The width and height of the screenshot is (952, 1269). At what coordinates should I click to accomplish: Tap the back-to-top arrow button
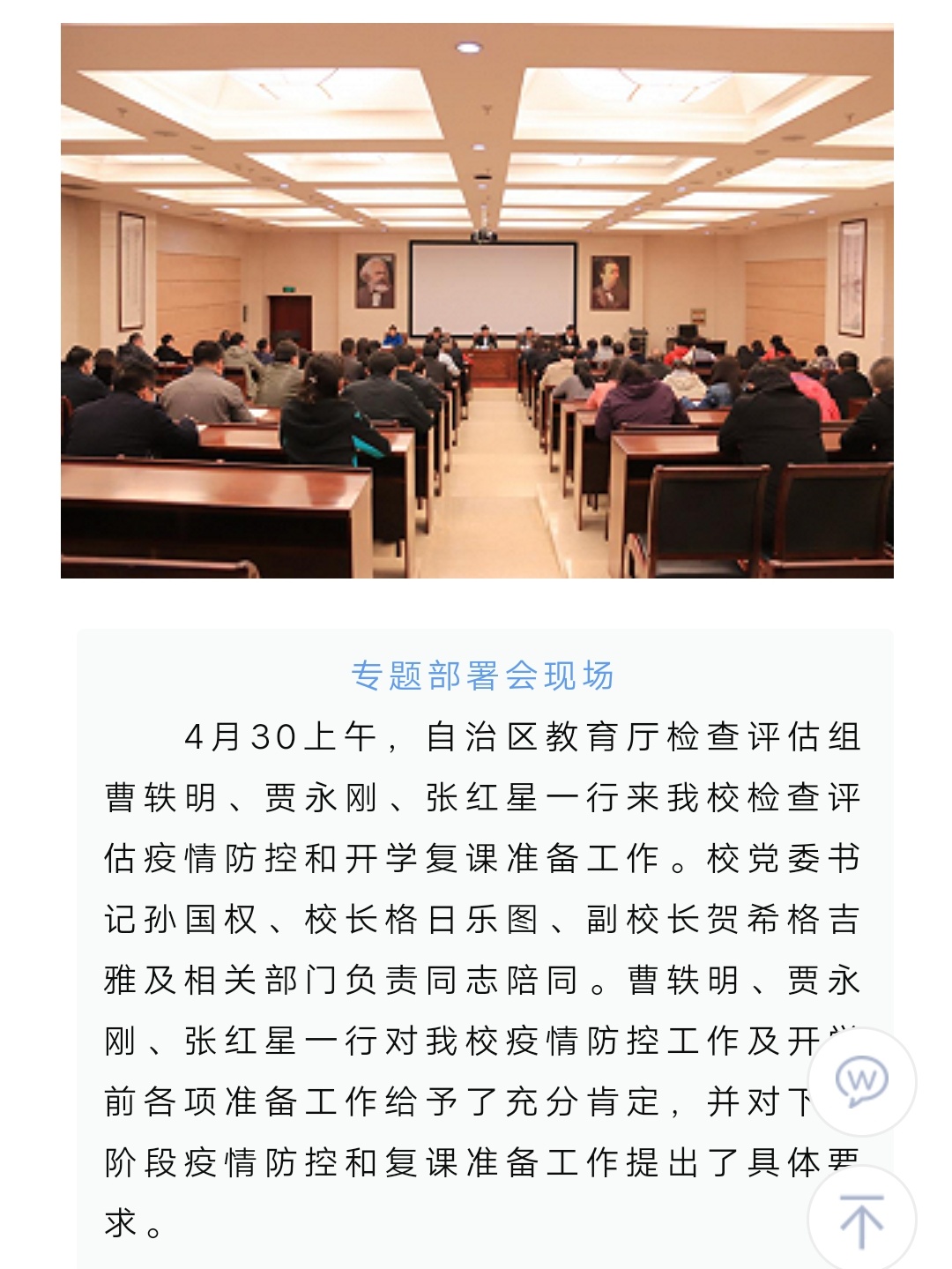point(861,1220)
